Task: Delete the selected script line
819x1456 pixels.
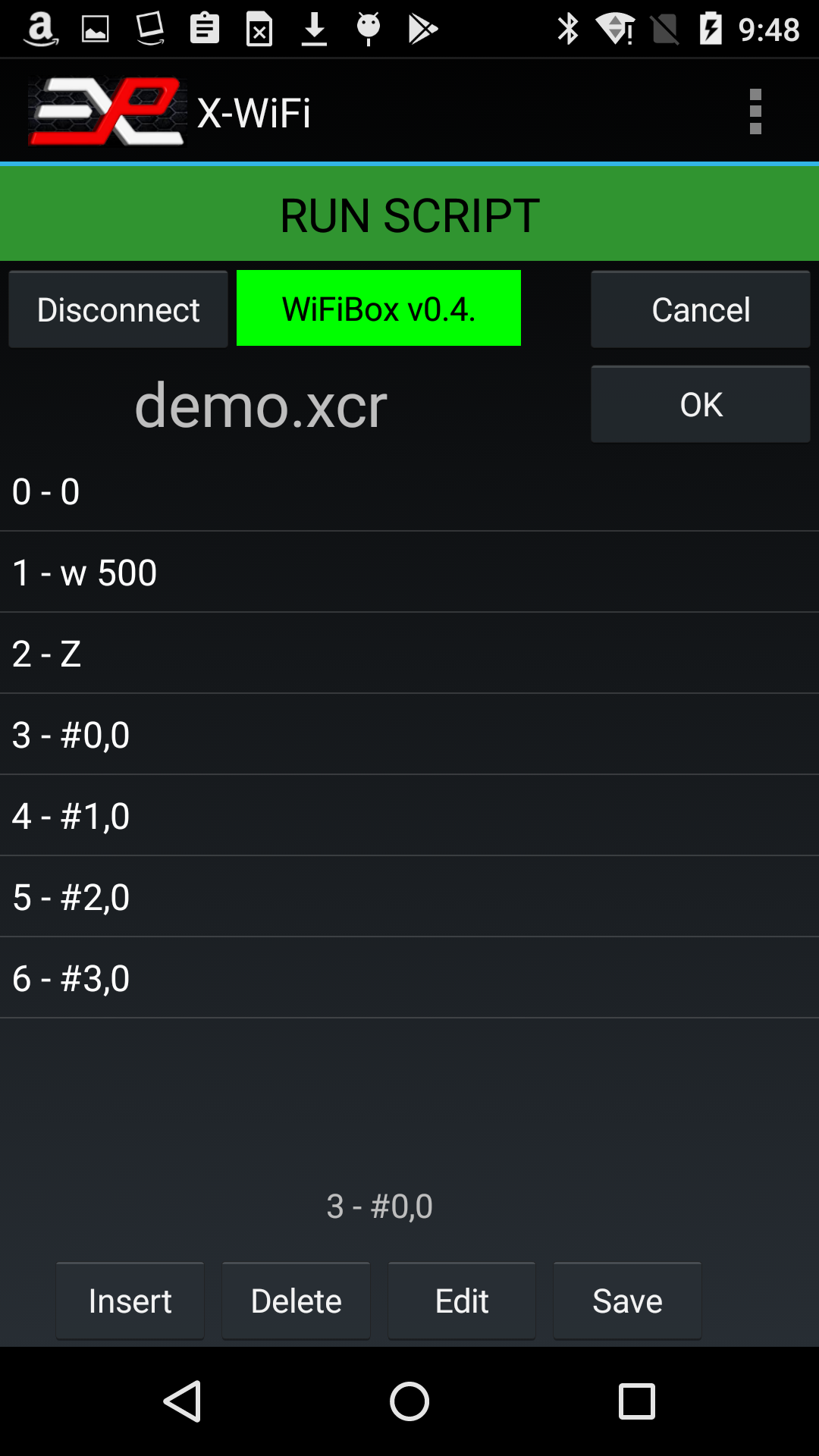Action: pos(296,1301)
